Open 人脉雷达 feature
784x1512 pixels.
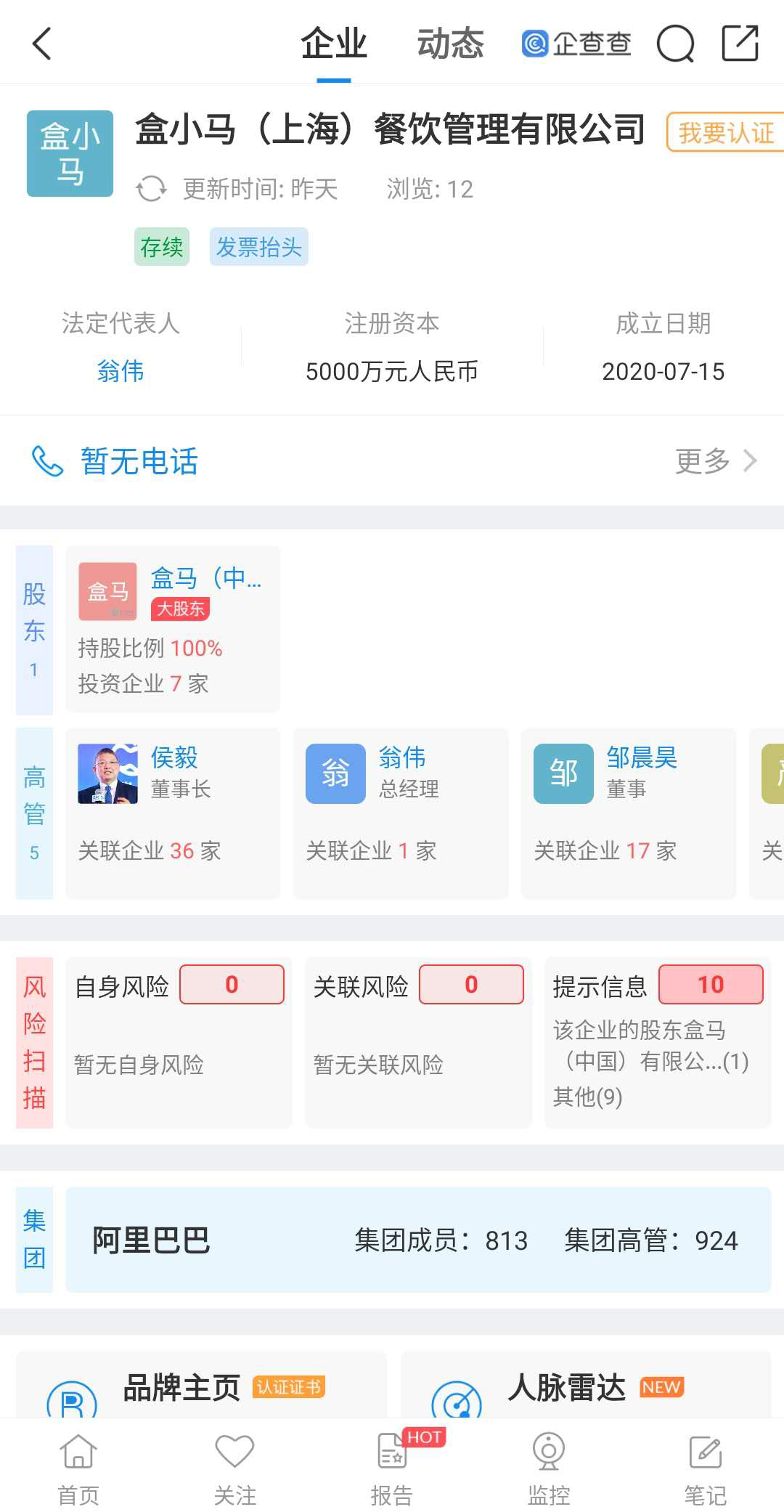tap(586, 1386)
